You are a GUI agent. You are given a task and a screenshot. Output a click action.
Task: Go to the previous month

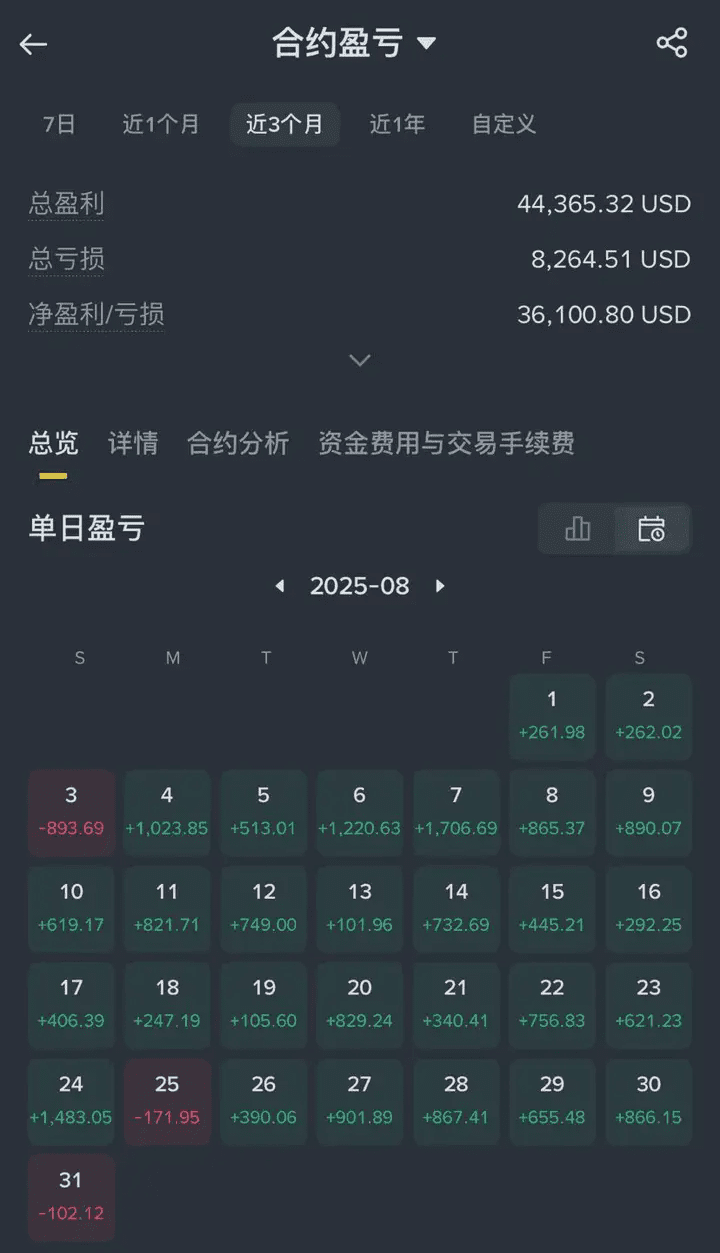coord(280,586)
